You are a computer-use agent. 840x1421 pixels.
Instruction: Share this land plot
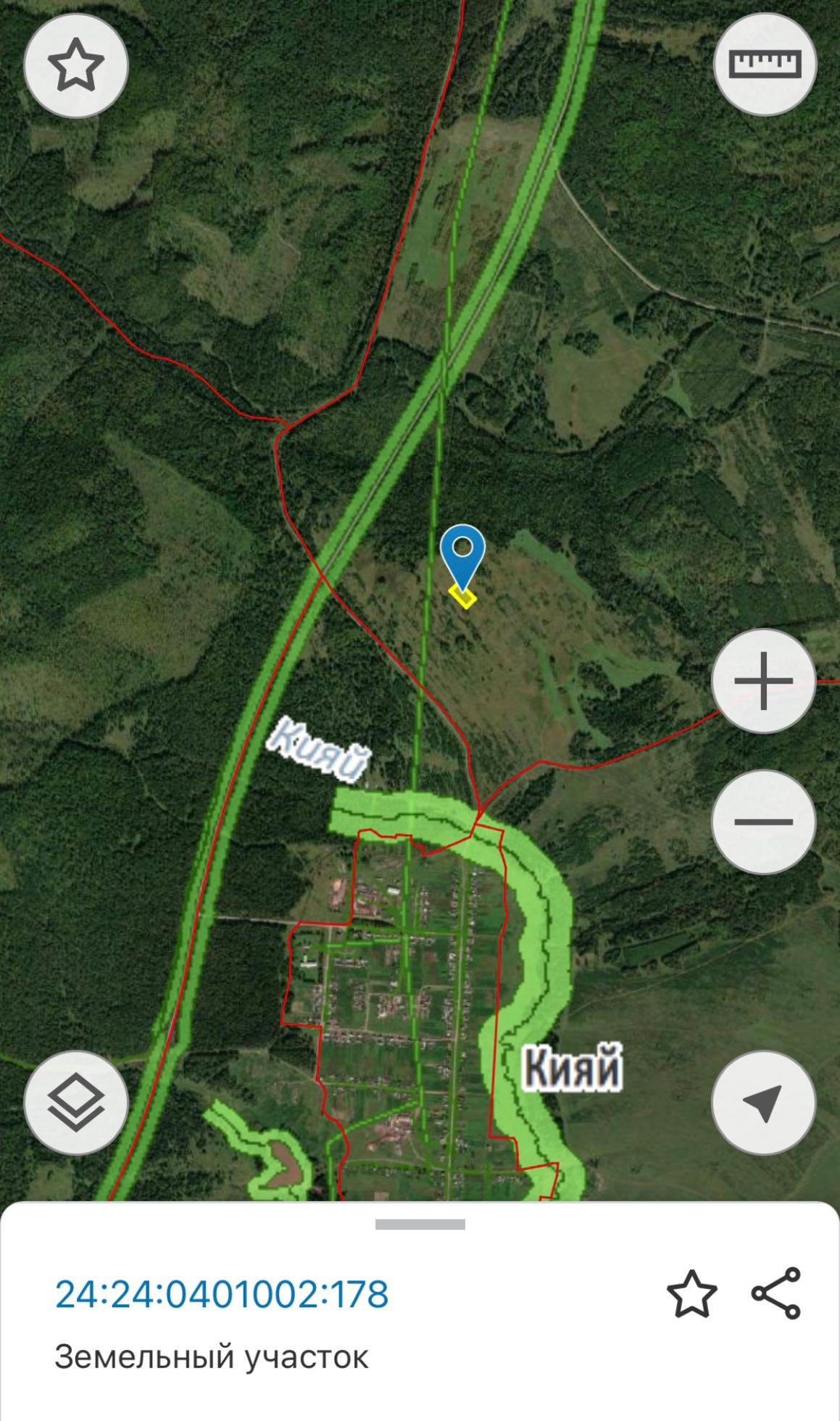coord(775,1294)
